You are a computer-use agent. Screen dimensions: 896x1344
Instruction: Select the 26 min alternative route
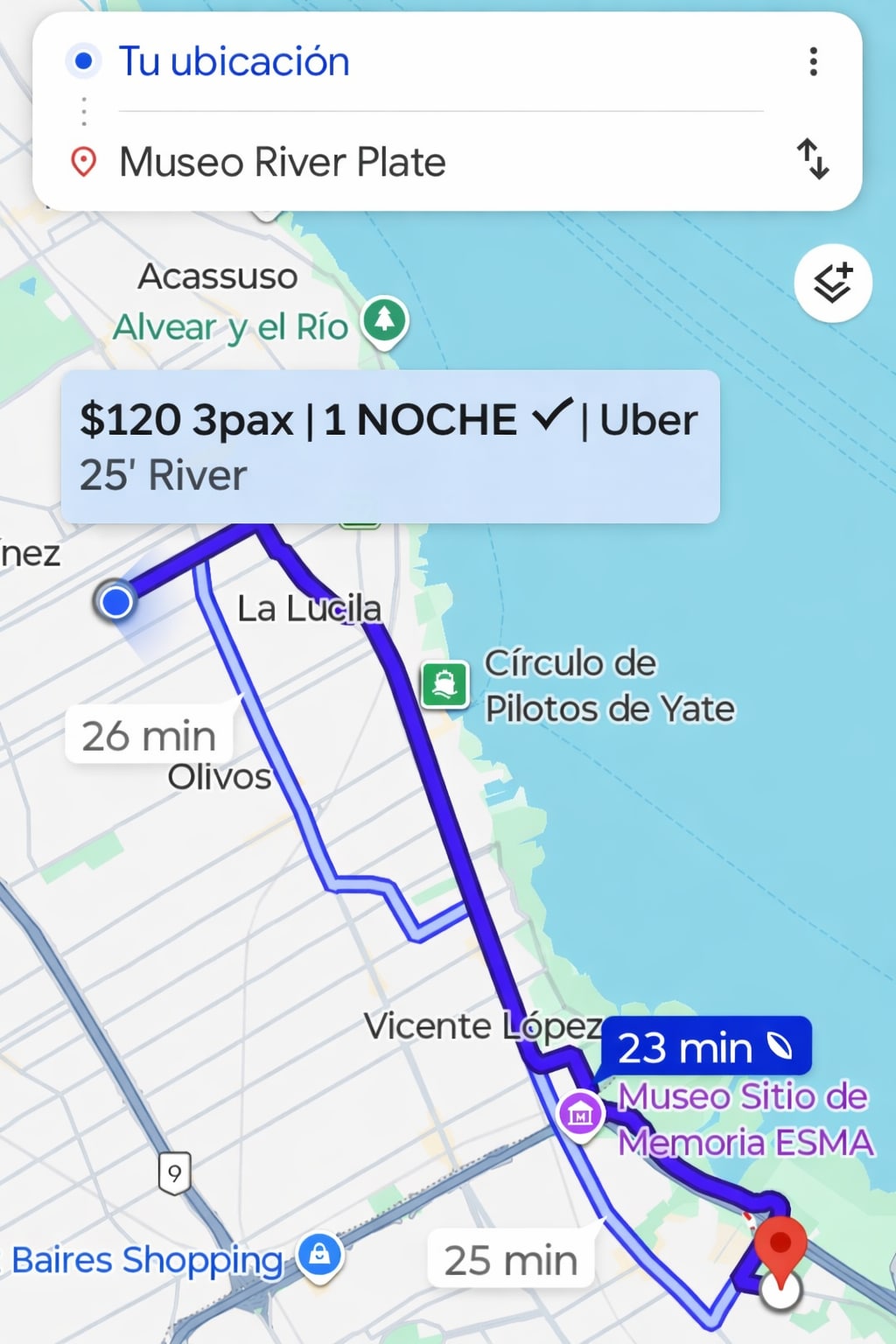tap(149, 735)
